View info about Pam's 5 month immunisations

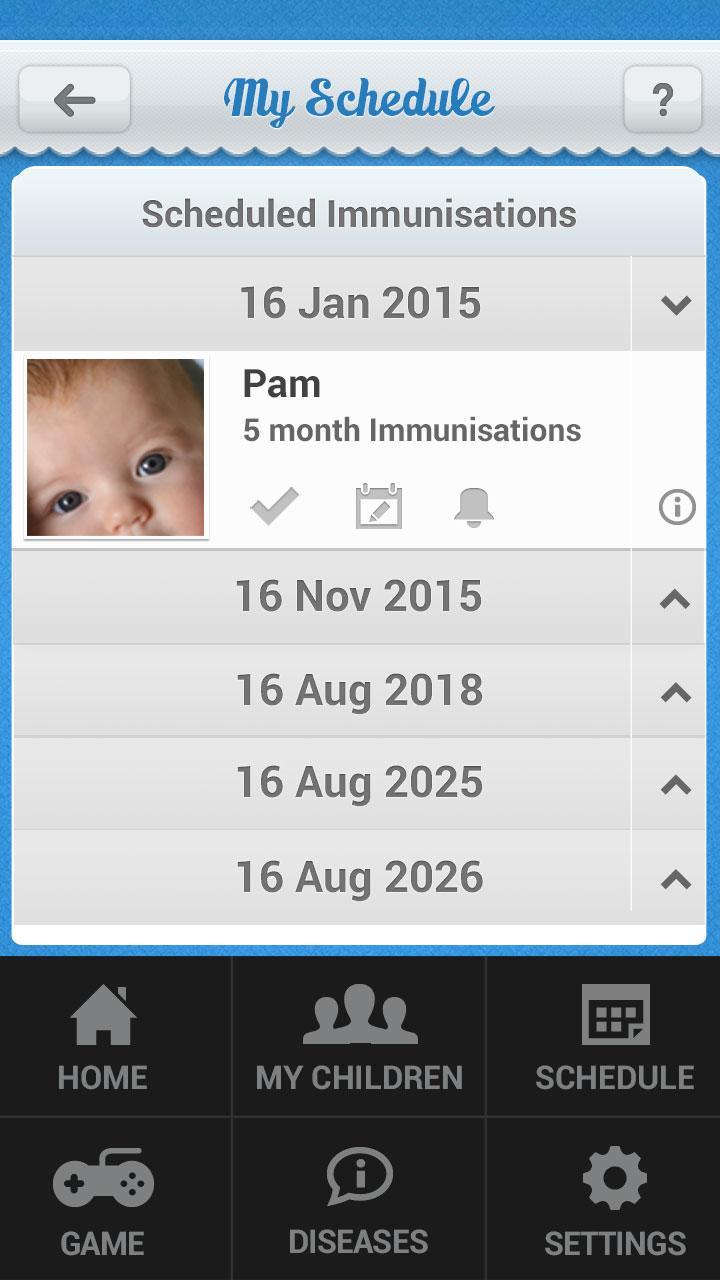[677, 508]
